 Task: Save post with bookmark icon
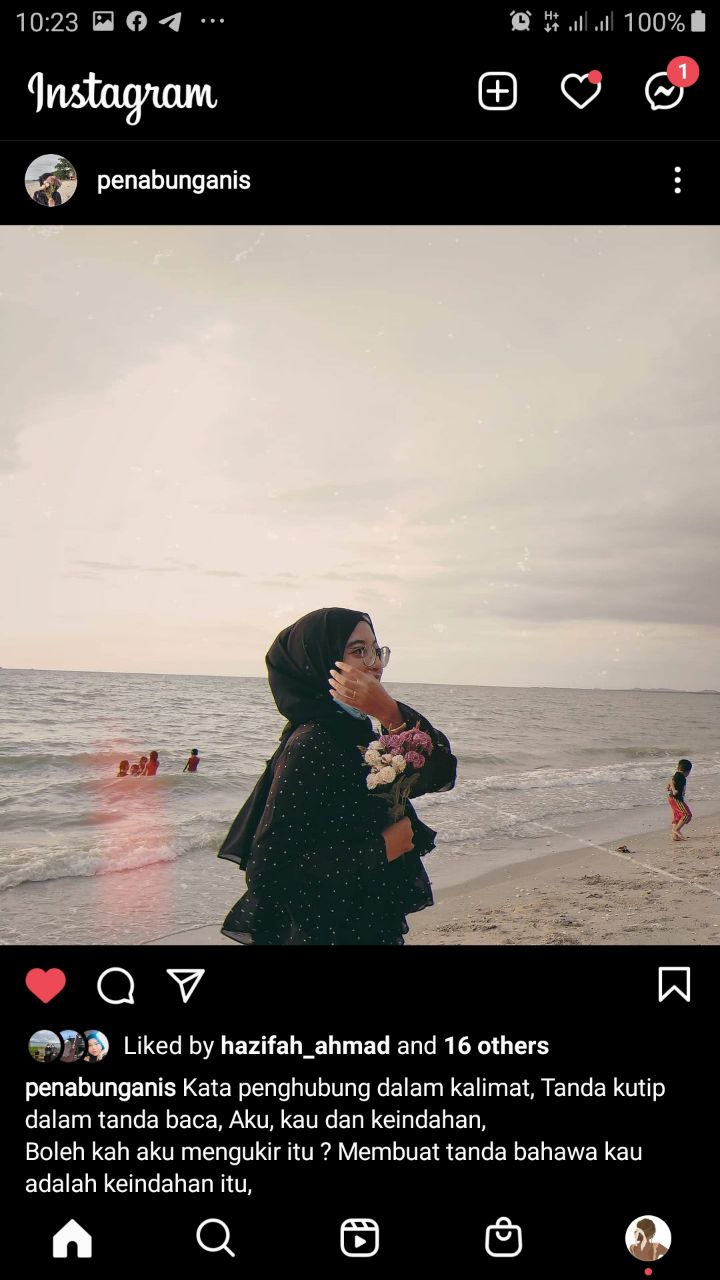(674, 985)
